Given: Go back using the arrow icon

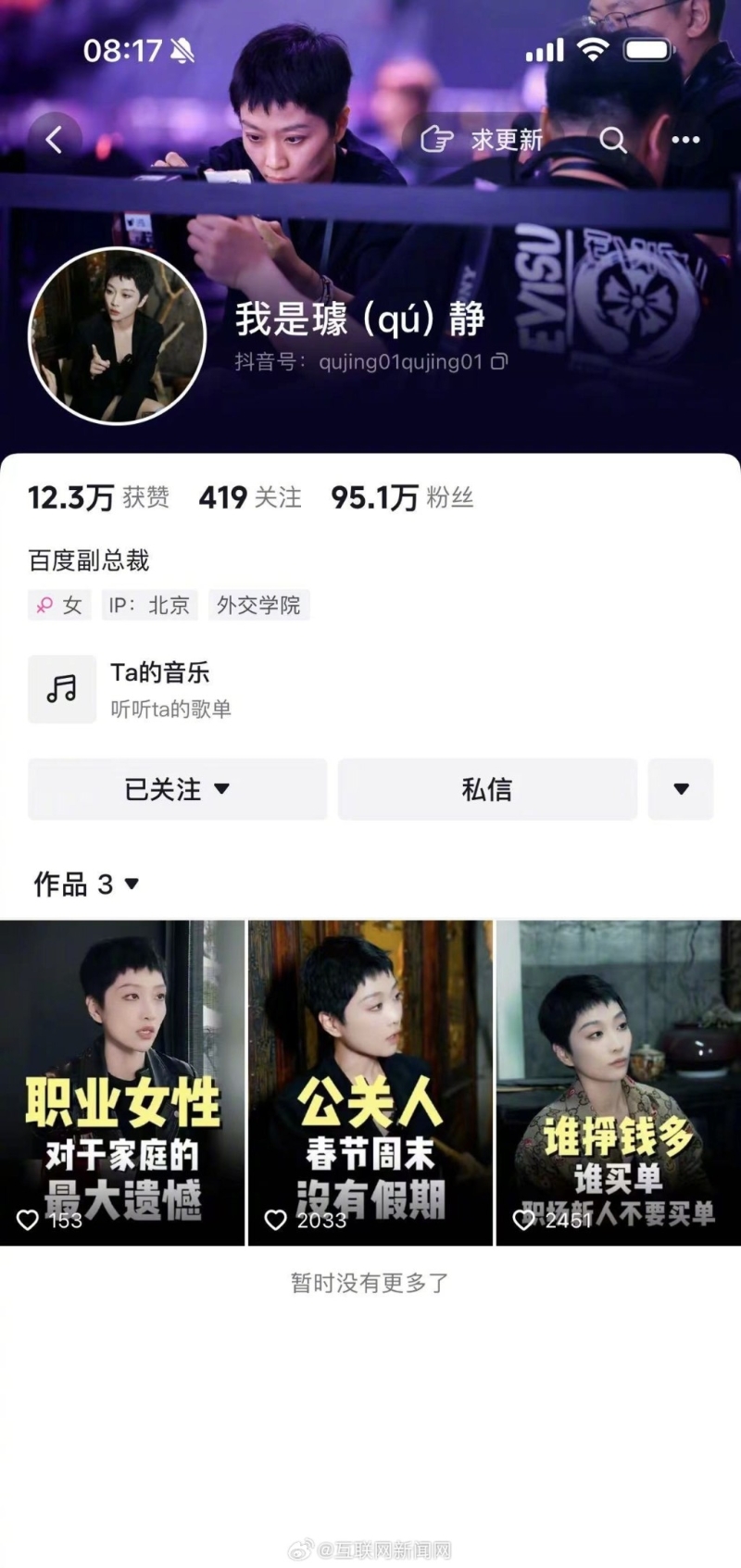Looking at the screenshot, I should 54,140.
